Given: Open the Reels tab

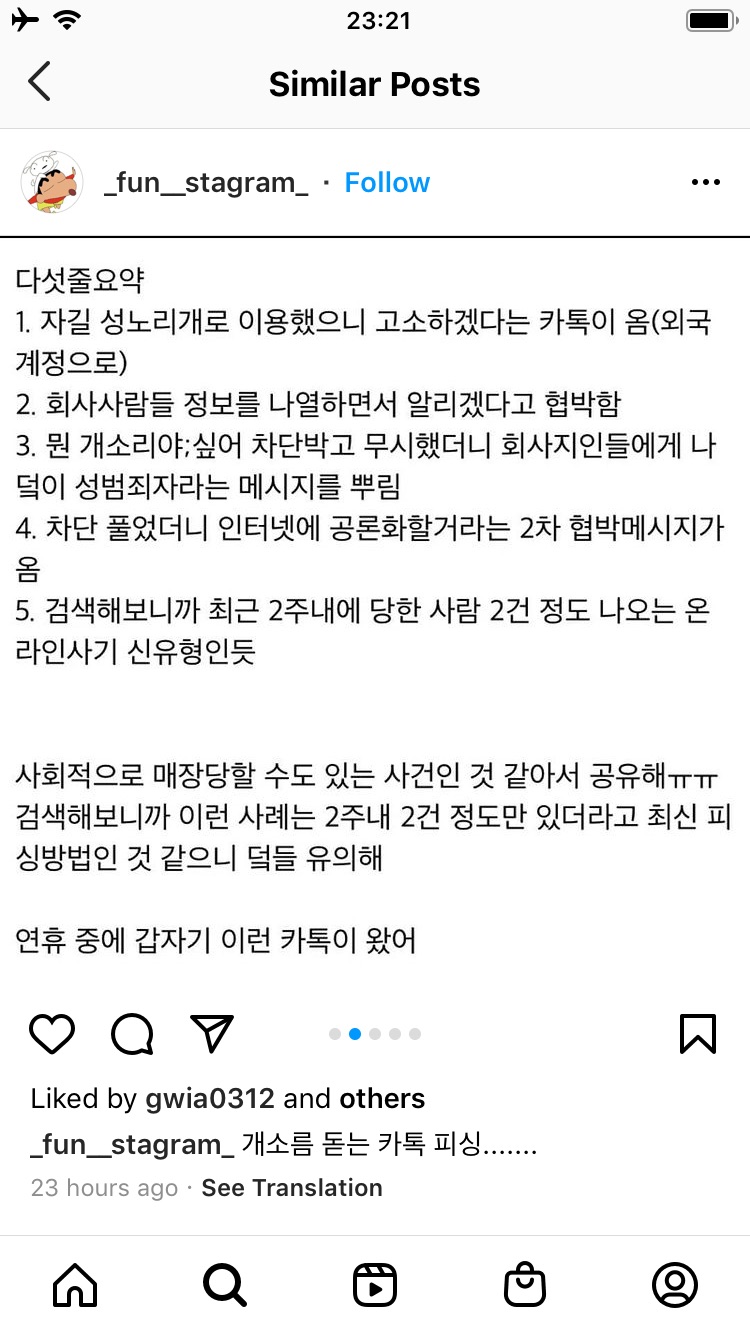Looking at the screenshot, I should [x=375, y=1284].
